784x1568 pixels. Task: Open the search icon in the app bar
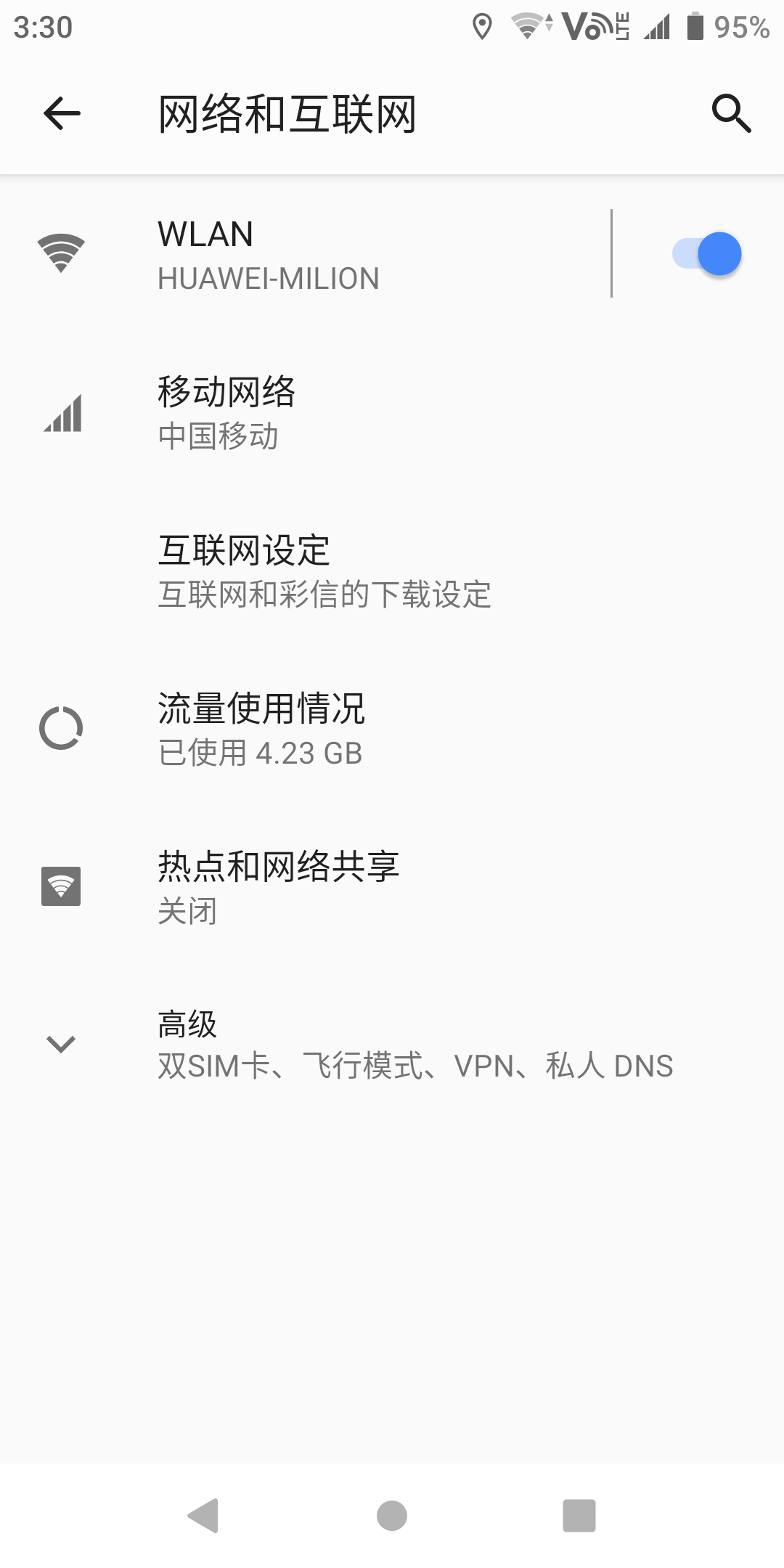(x=731, y=113)
